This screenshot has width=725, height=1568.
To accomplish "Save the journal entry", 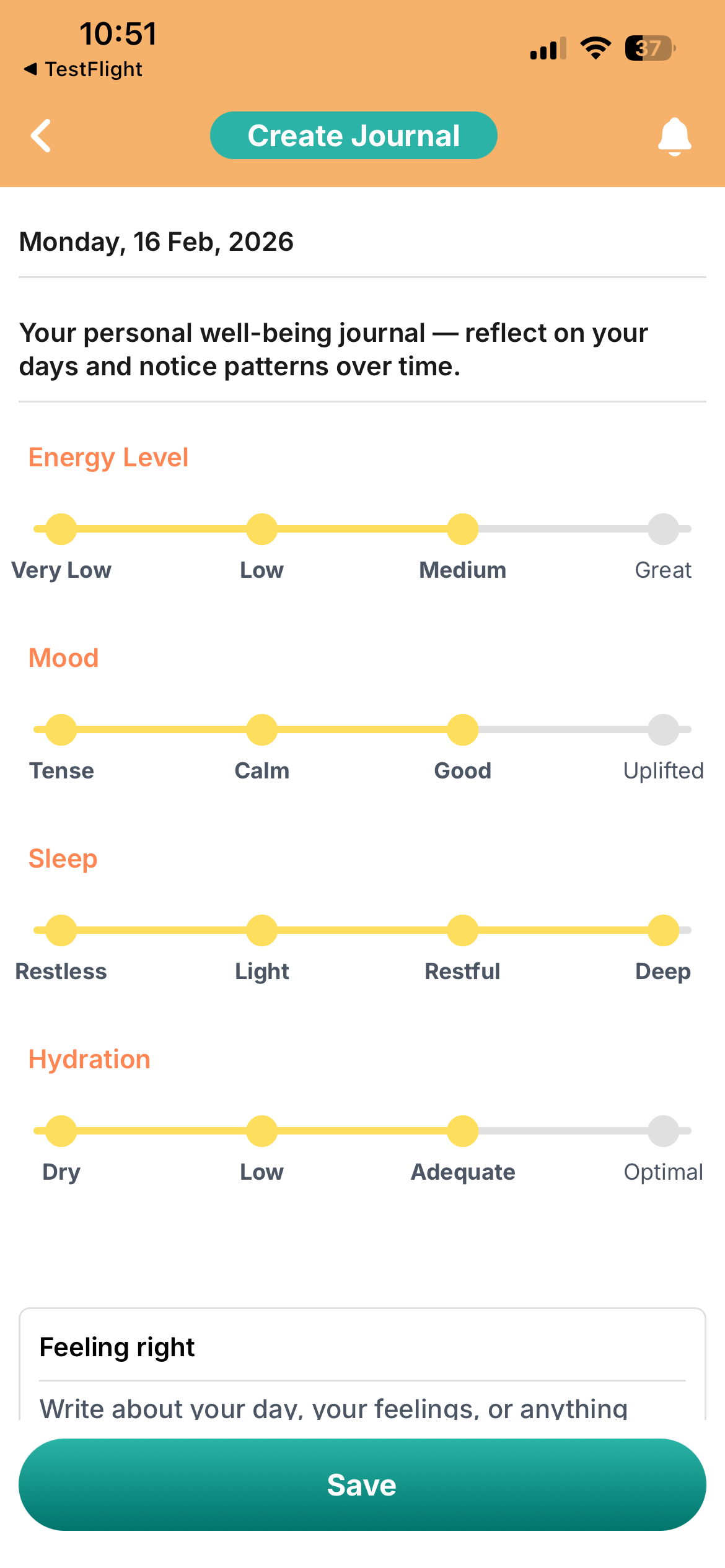I will pos(362,1484).
